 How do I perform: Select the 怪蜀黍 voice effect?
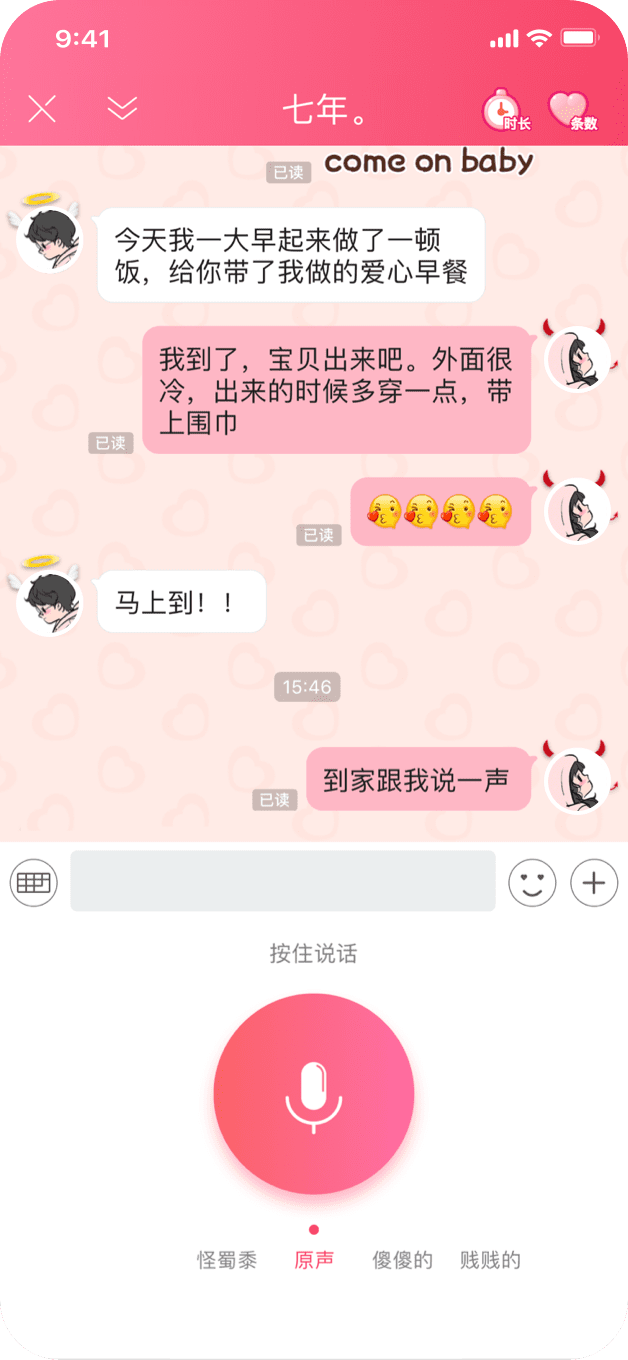click(227, 1260)
